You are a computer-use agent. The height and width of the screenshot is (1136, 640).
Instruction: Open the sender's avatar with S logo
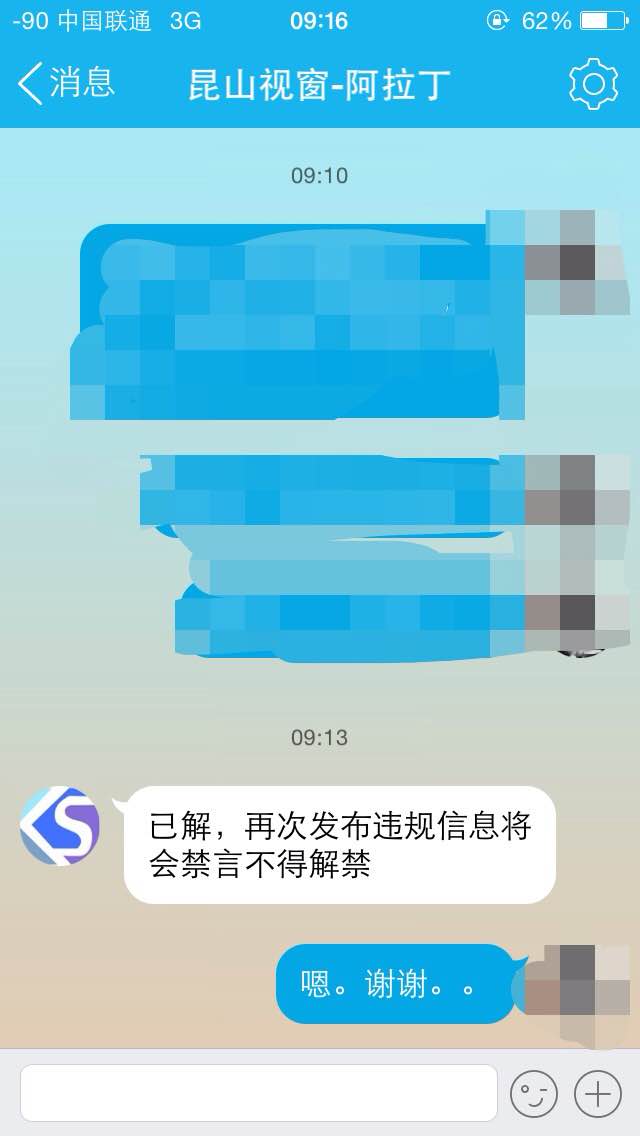(60, 826)
